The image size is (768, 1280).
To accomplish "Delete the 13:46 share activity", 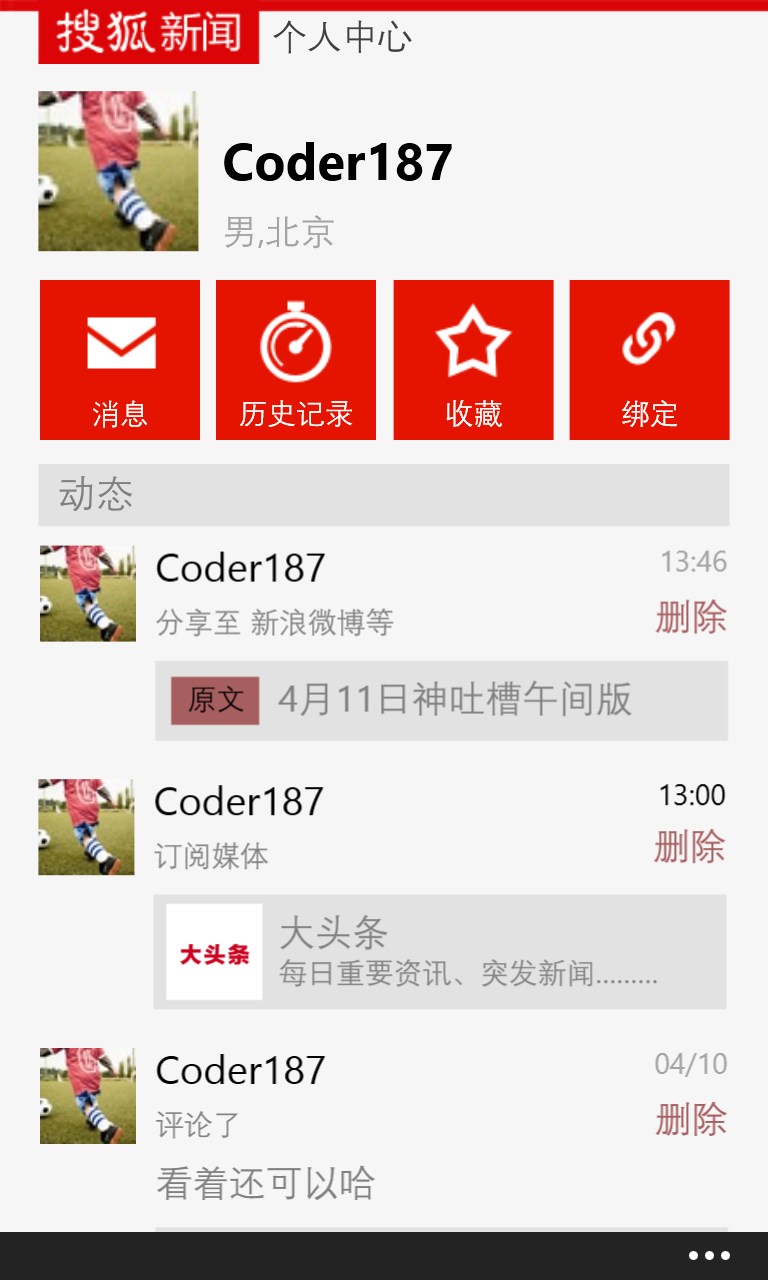I will click(690, 617).
